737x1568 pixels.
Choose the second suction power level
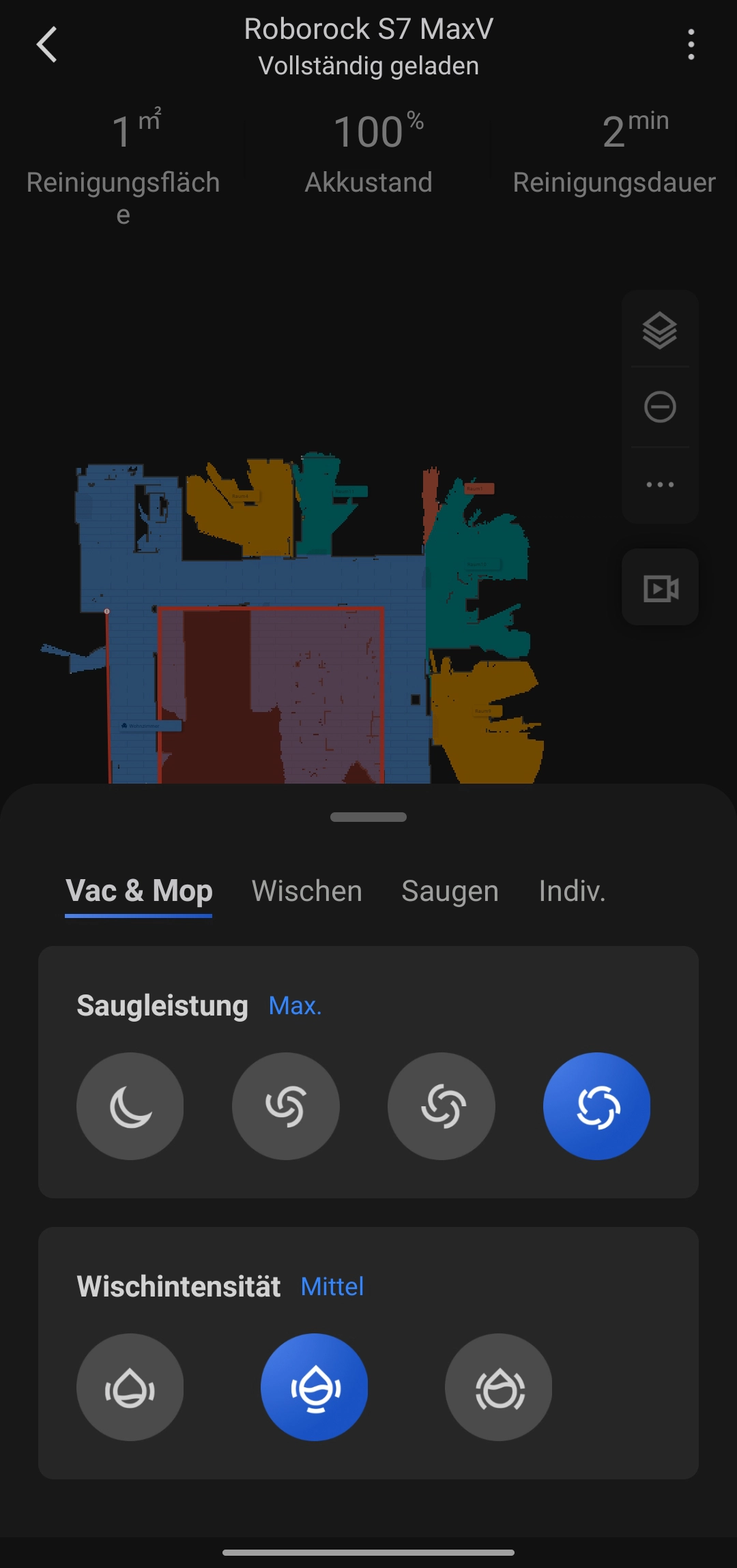pyautogui.click(x=286, y=1106)
